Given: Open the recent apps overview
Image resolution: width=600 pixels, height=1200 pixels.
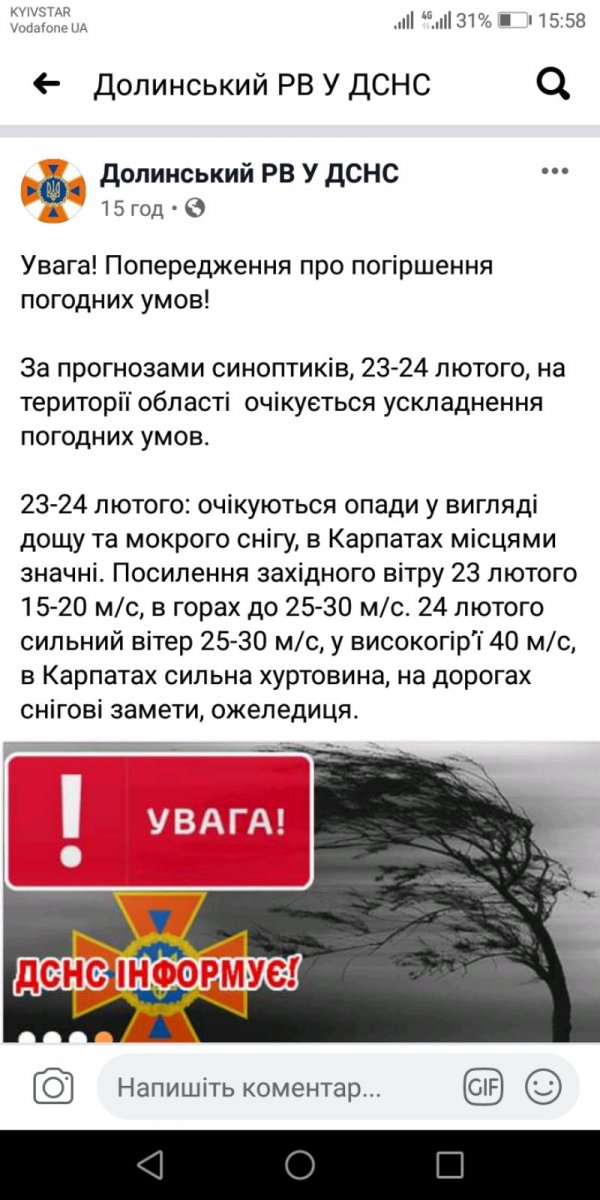Looking at the screenshot, I should [x=450, y=1165].
